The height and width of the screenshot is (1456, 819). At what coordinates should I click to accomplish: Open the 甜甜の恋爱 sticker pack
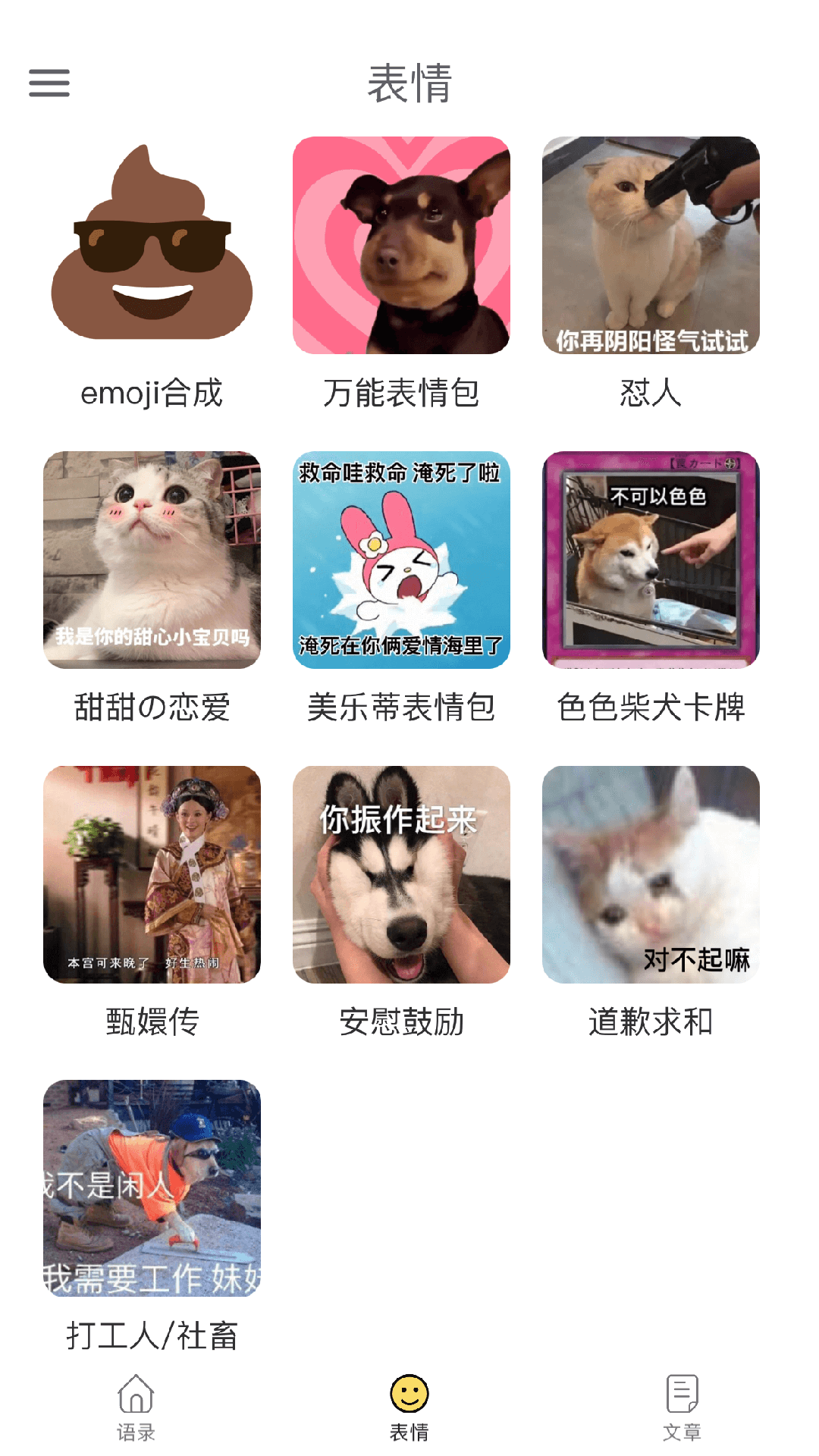click(x=151, y=563)
